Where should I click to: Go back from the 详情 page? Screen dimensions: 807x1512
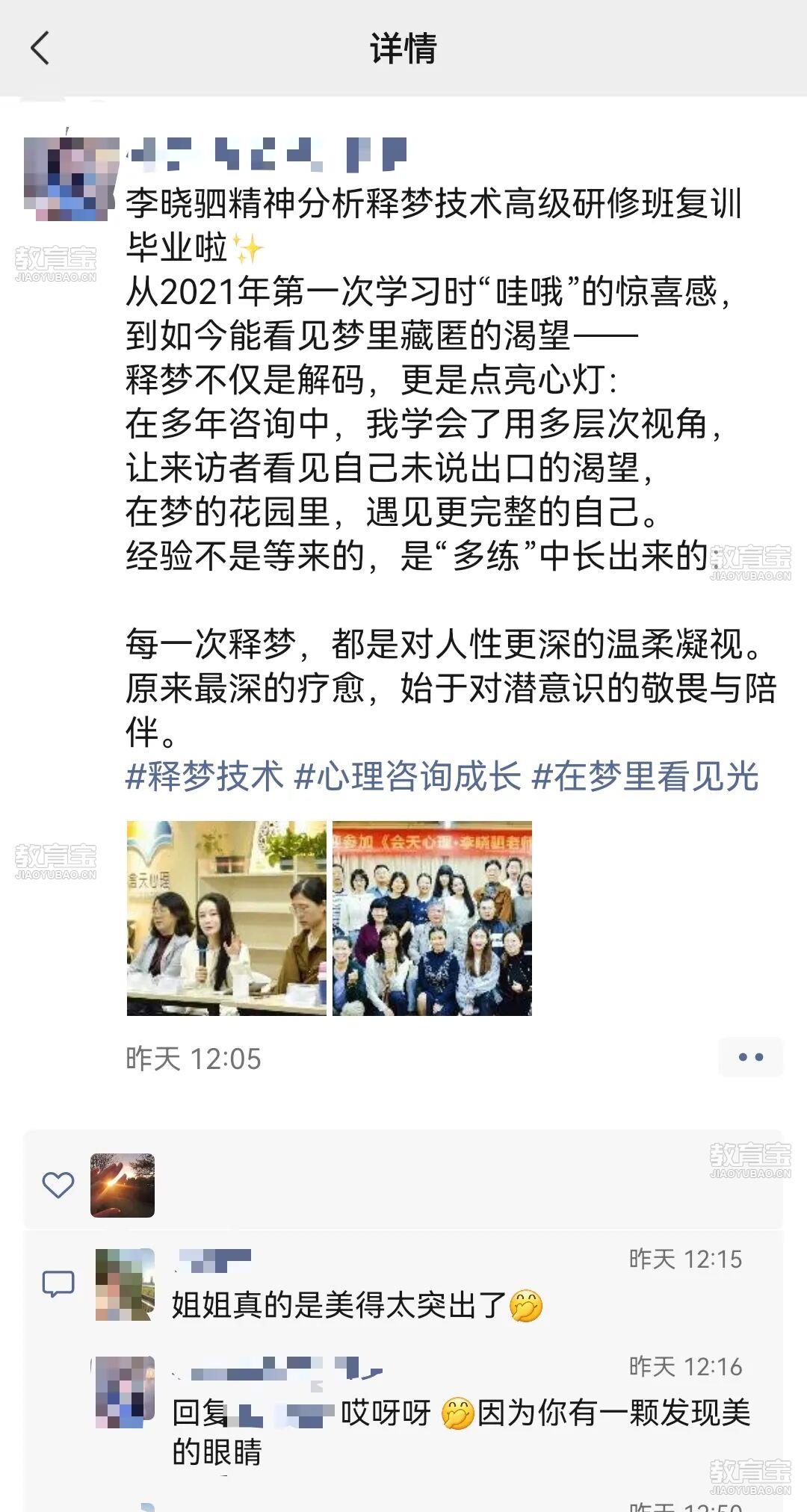pyautogui.click(x=40, y=49)
